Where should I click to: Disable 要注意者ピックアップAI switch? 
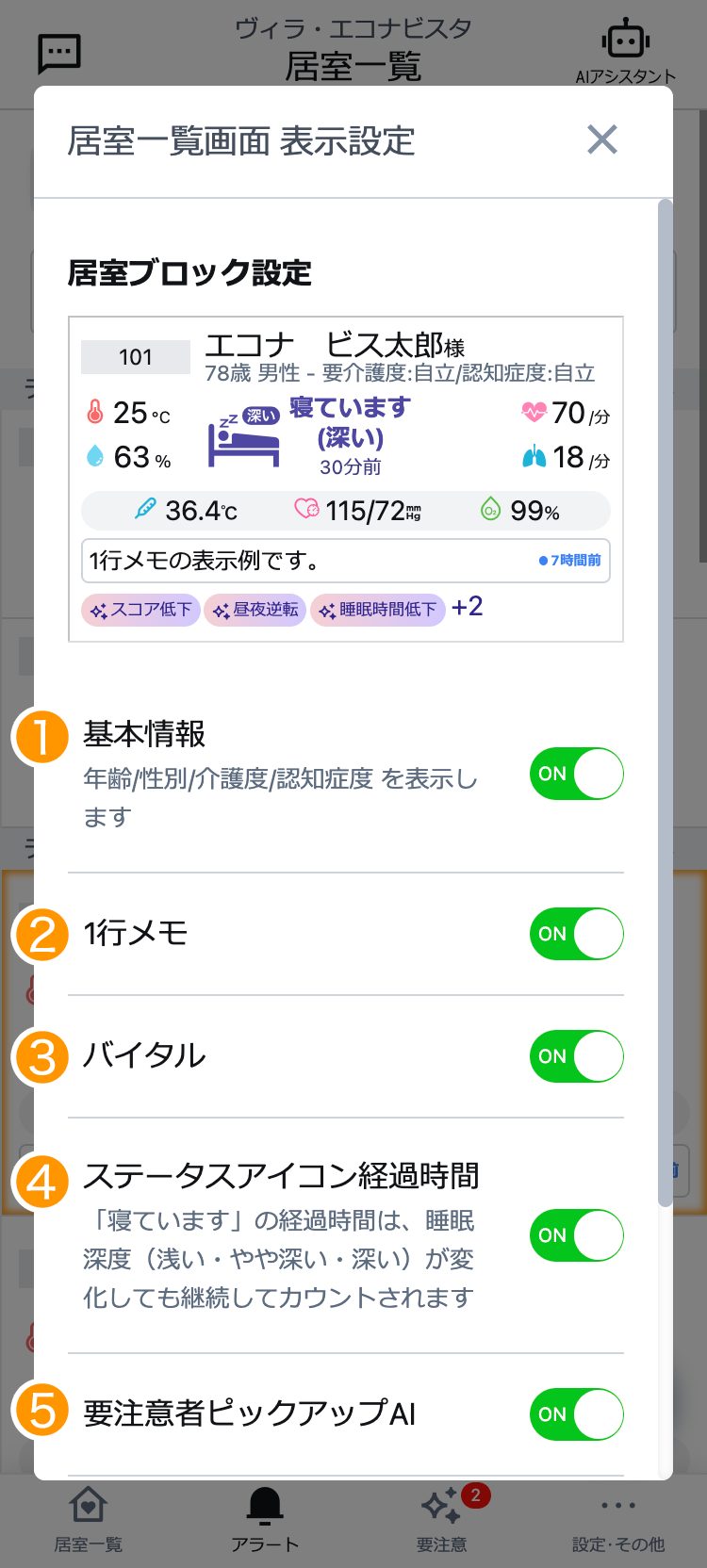click(x=576, y=1414)
